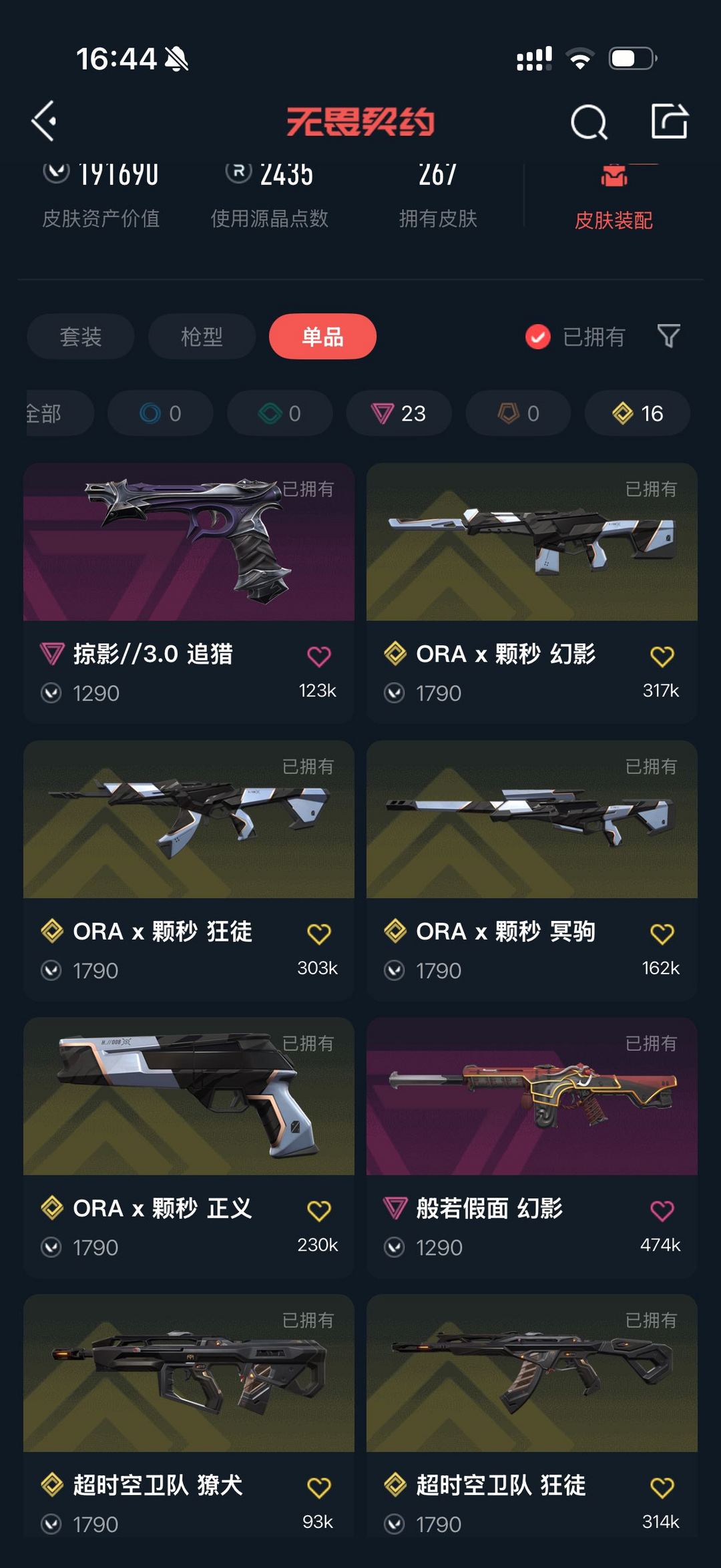Open 皮肤装配 skin loadout
721x1568 pixels.
tap(614, 199)
